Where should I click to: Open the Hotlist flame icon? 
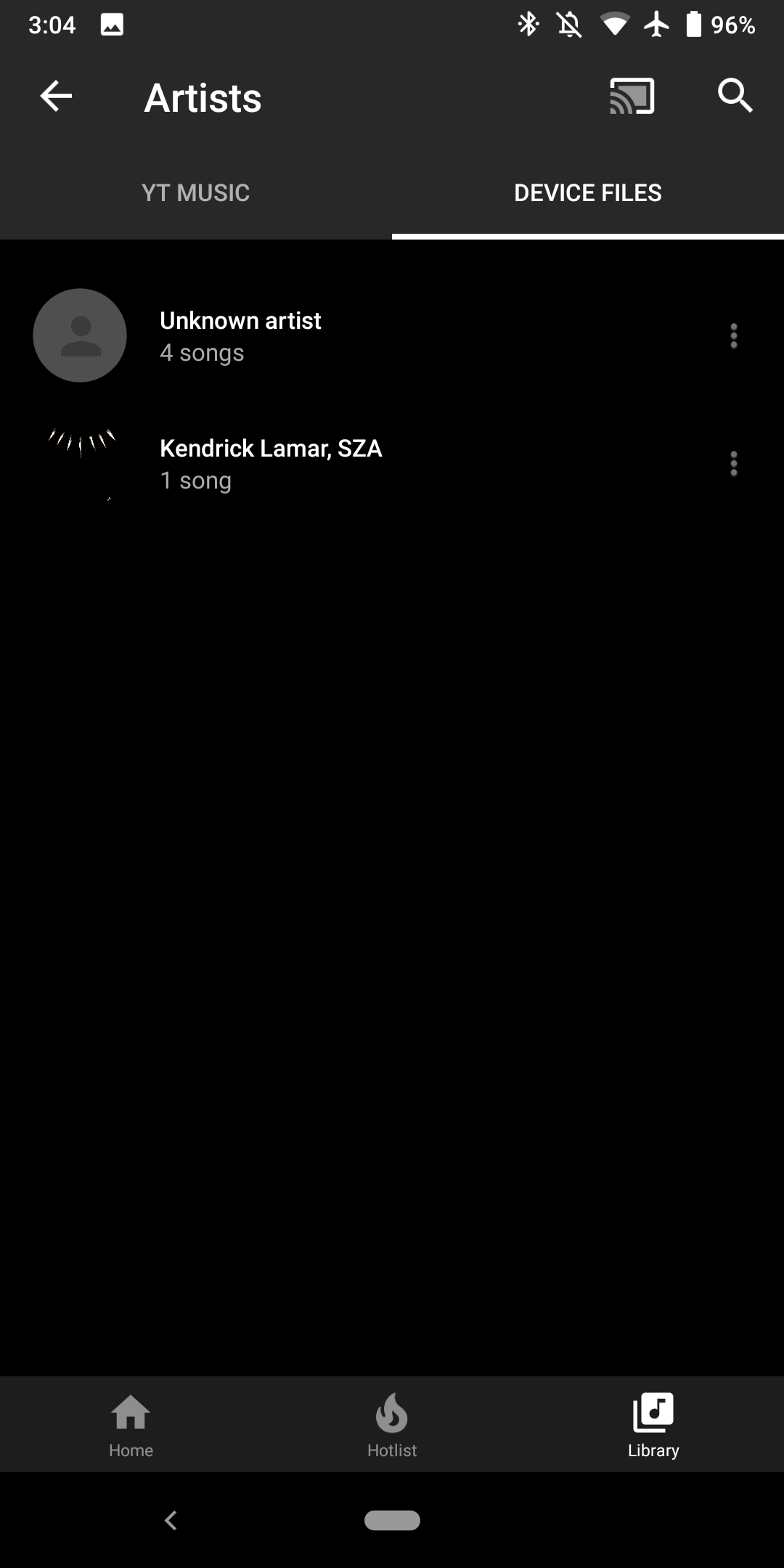coord(391,1423)
